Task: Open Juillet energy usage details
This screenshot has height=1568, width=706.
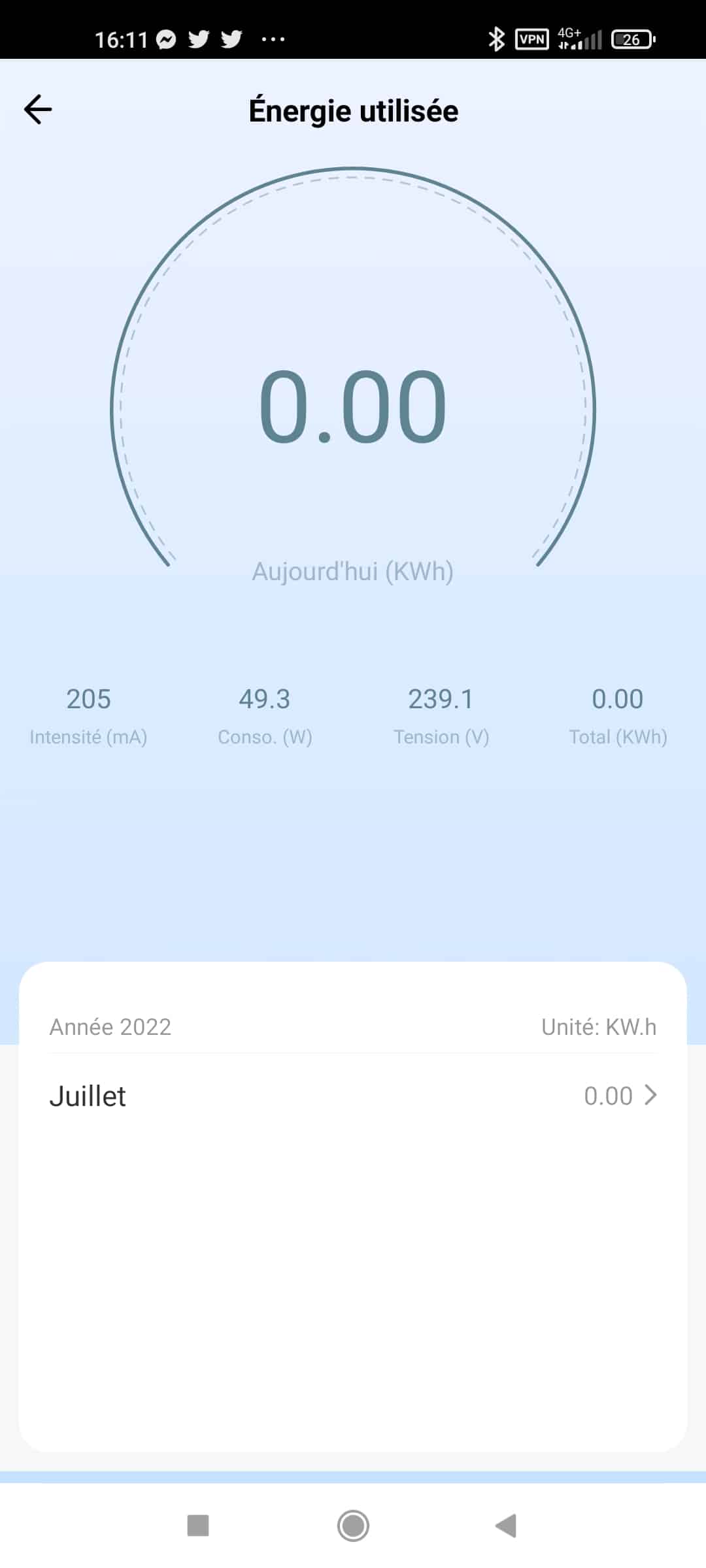Action: (x=353, y=1096)
